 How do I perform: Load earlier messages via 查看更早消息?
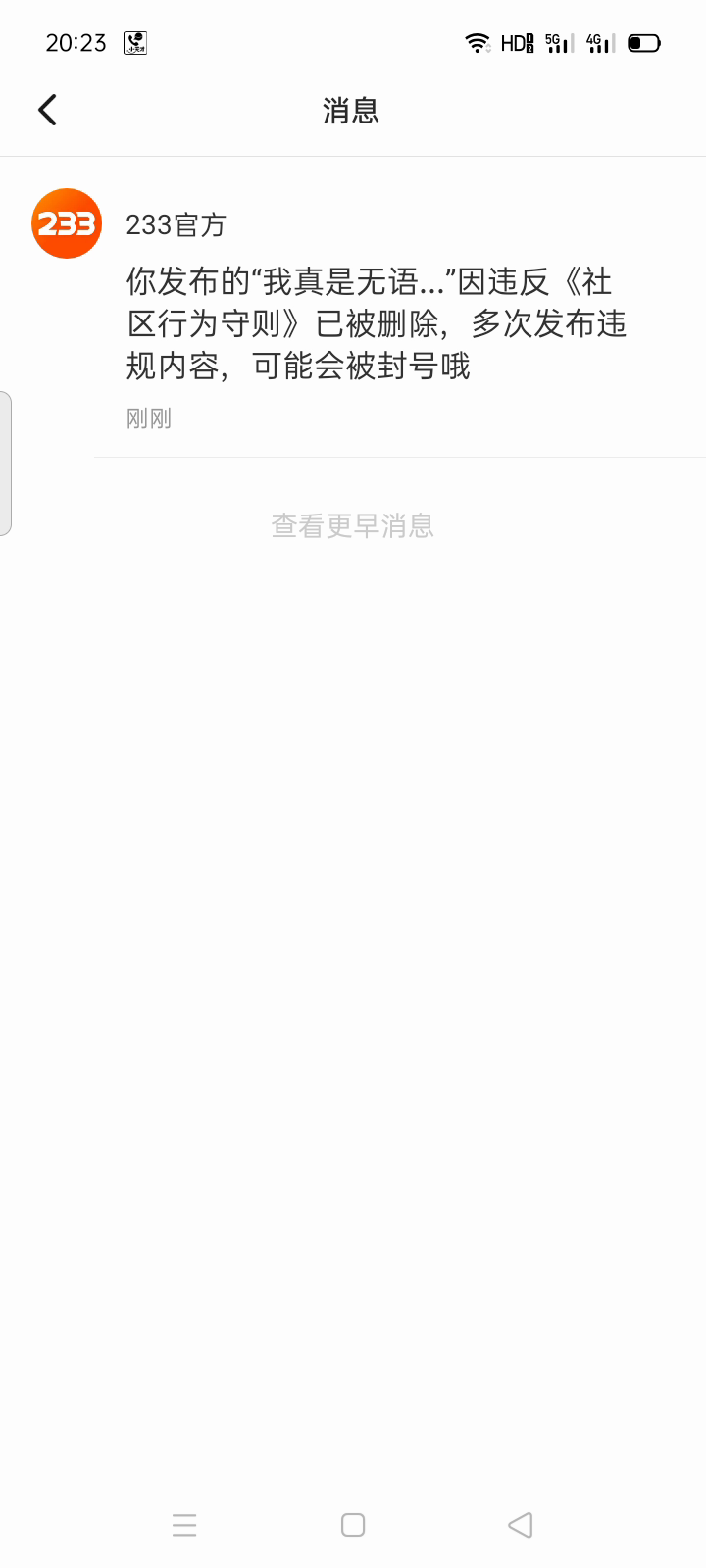(352, 526)
